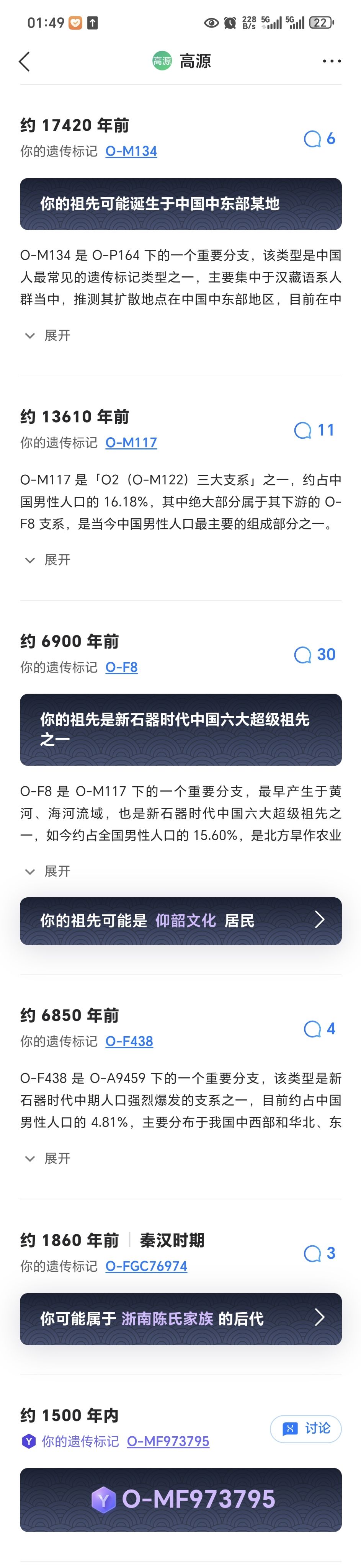Open the three-dot overflow menu
This screenshot has width=361, height=1568.
click(x=331, y=62)
